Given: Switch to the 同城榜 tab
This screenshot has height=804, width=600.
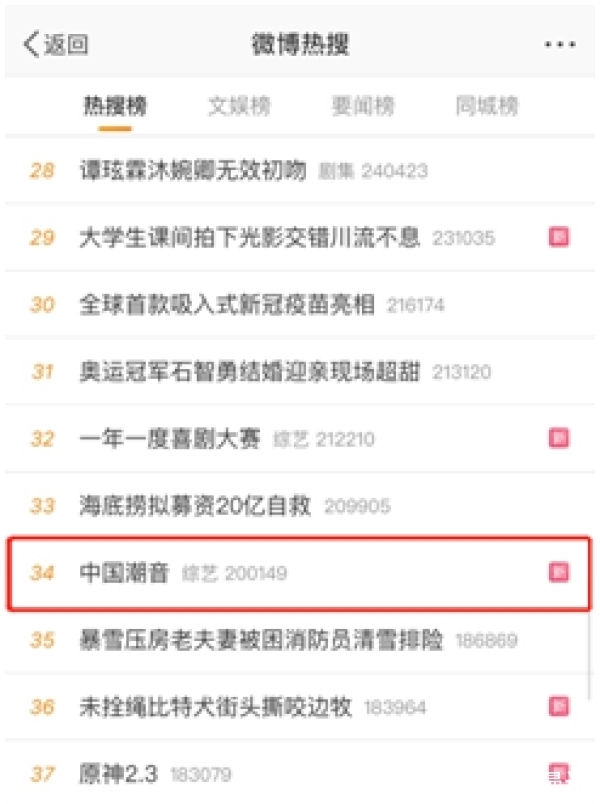Looking at the screenshot, I should point(487,106).
